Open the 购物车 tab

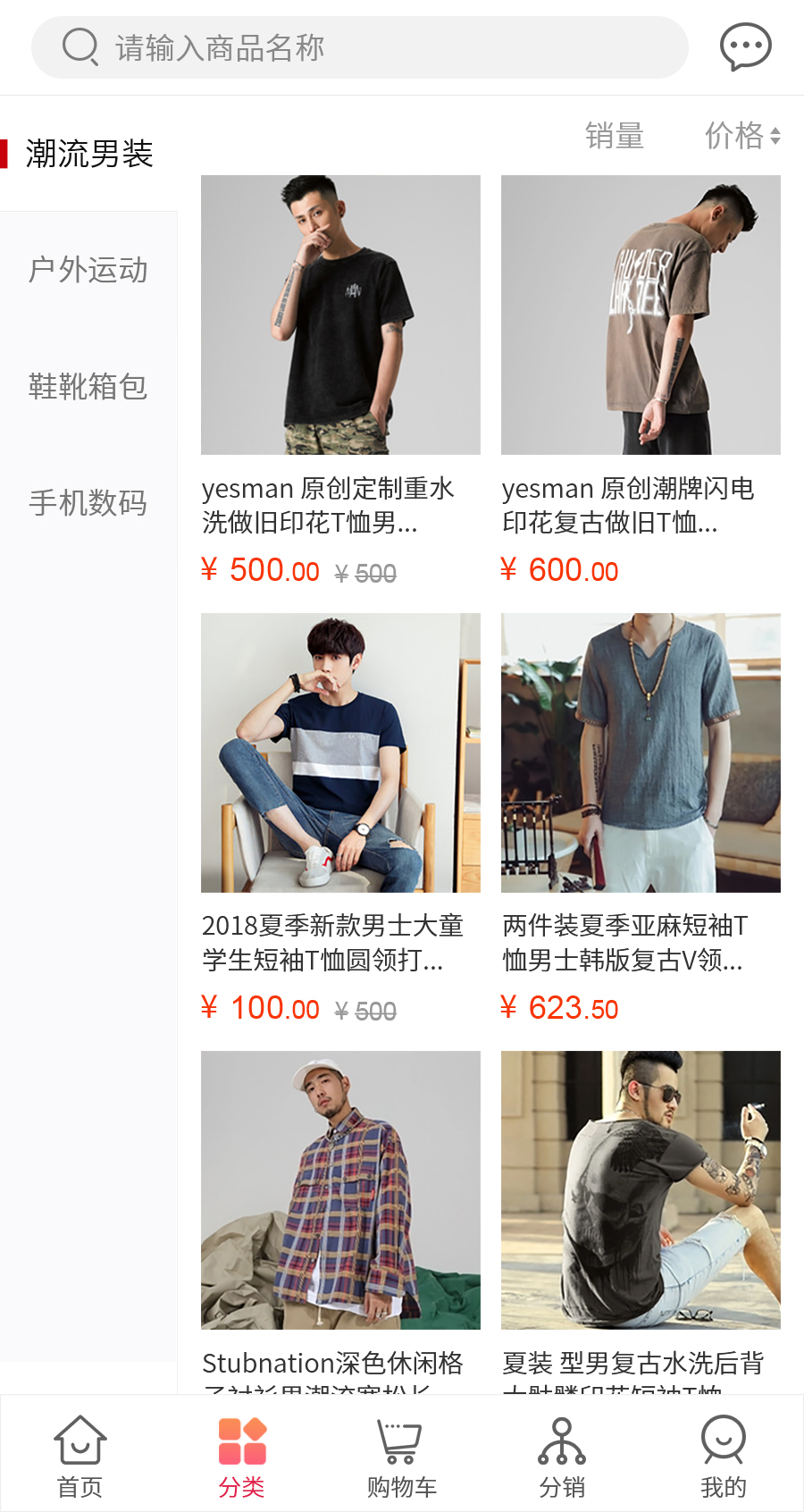(x=402, y=1455)
